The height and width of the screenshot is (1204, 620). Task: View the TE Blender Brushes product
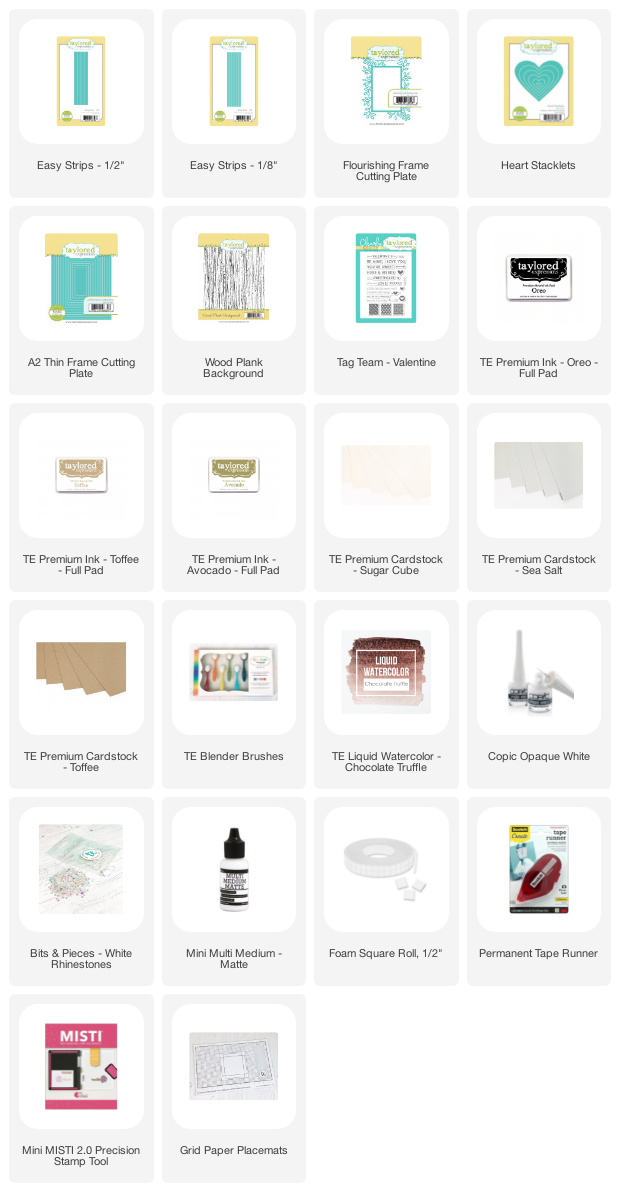coord(233,673)
